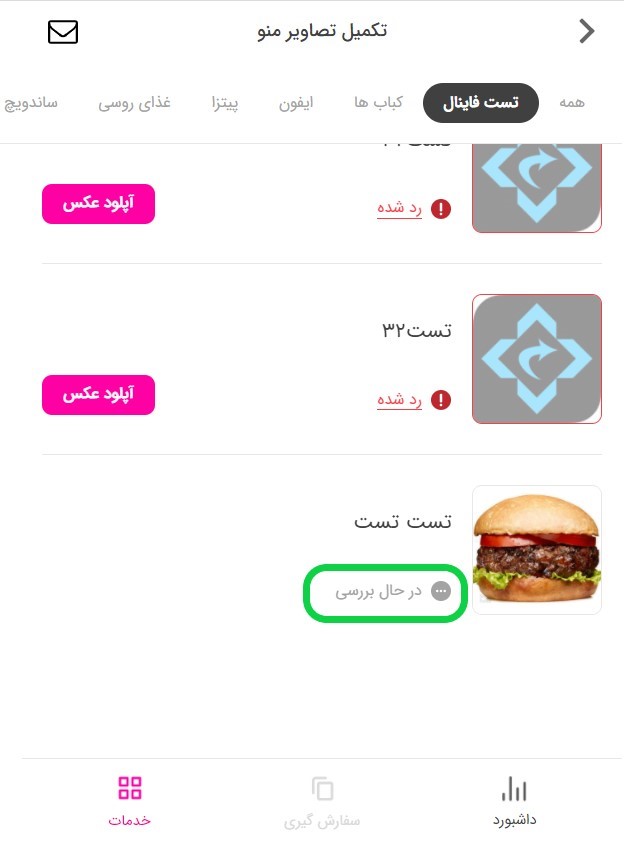Select the تست فاینال category tab
The height and width of the screenshot is (849, 624).
(481, 103)
